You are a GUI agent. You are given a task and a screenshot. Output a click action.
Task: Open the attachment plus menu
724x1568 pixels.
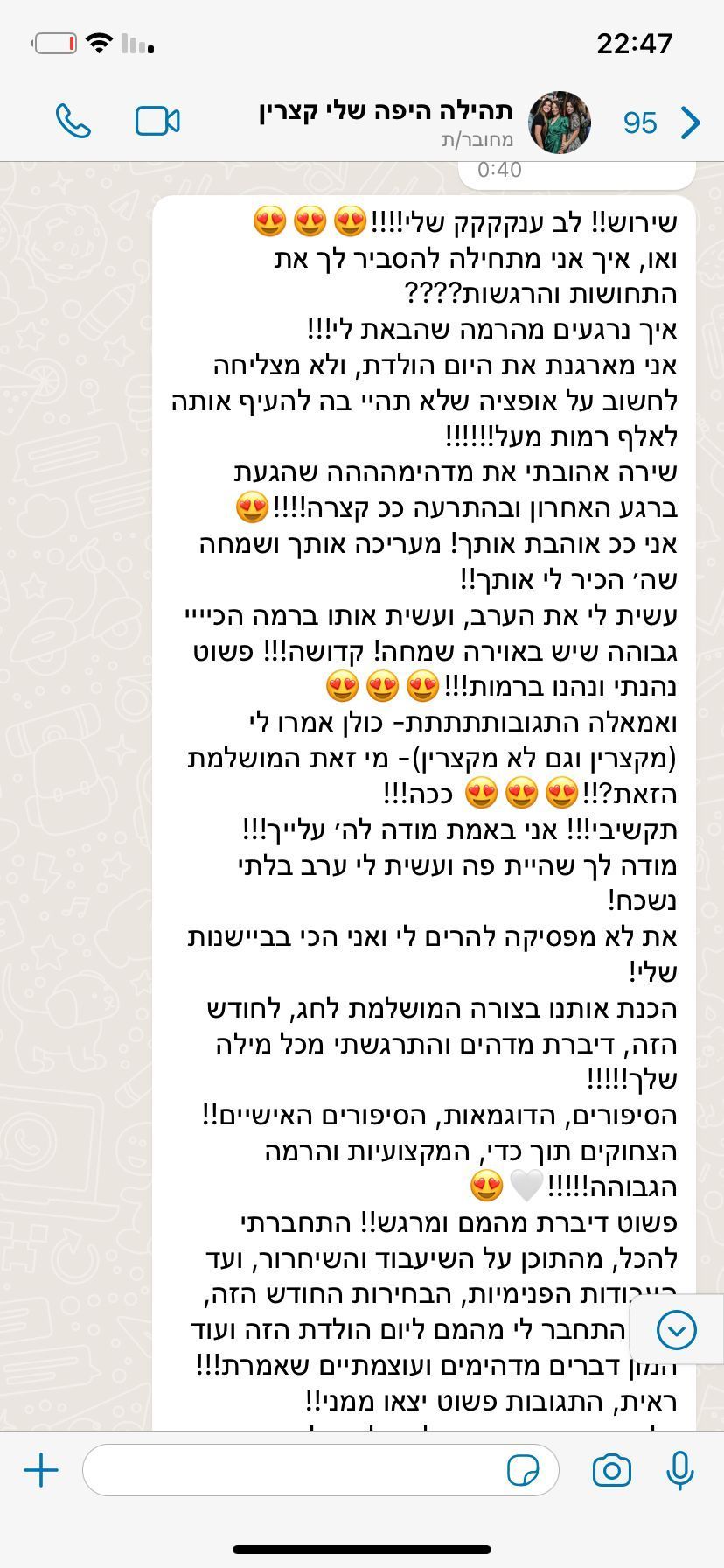41,1470
